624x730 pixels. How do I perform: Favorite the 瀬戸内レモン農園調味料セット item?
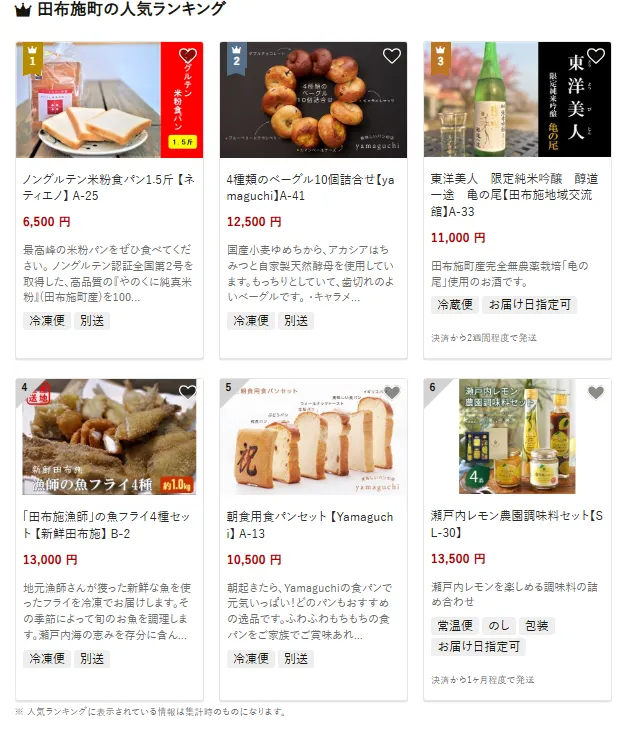click(x=595, y=393)
